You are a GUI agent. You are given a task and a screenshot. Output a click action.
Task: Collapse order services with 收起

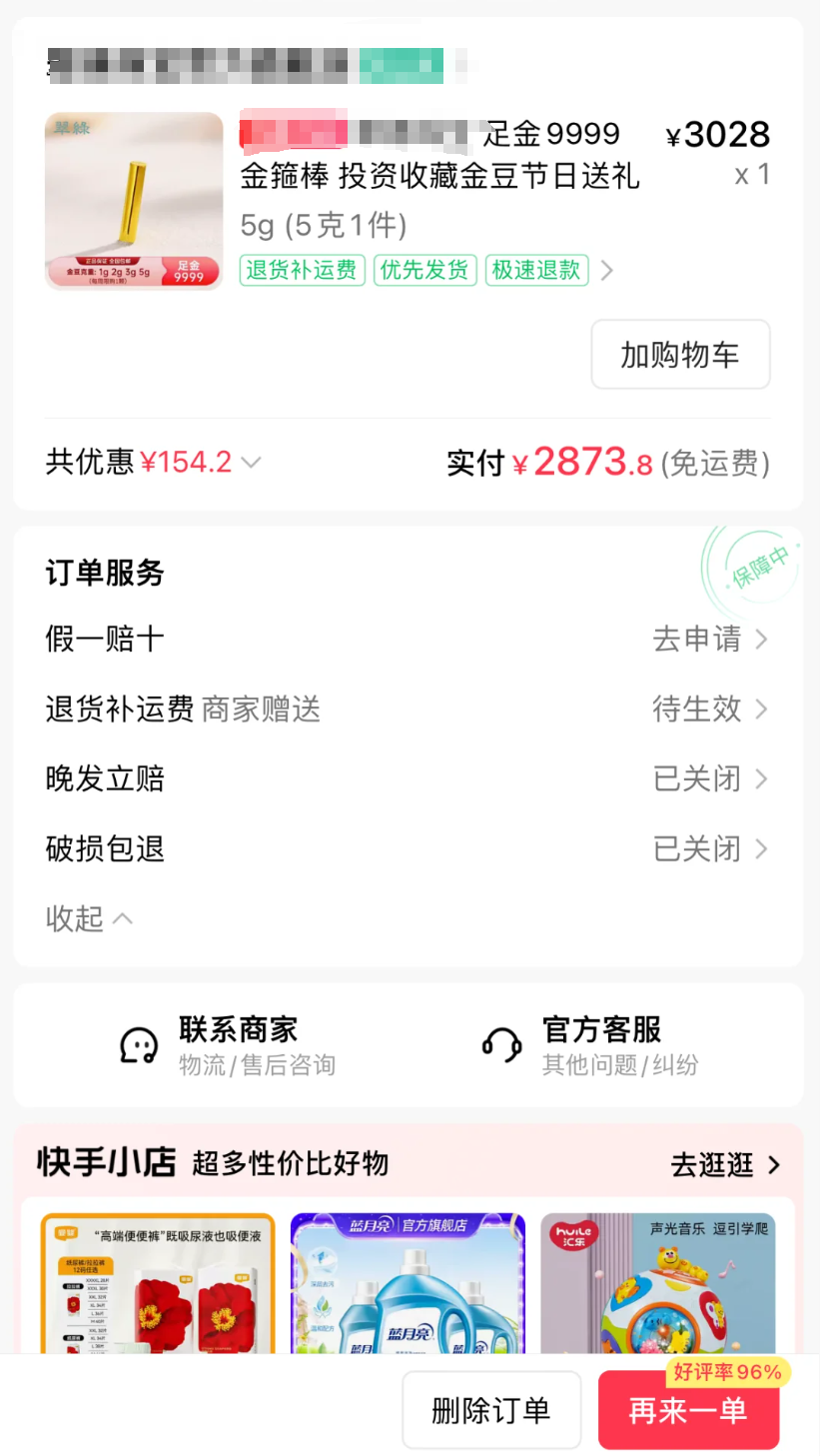tap(88, 918)
